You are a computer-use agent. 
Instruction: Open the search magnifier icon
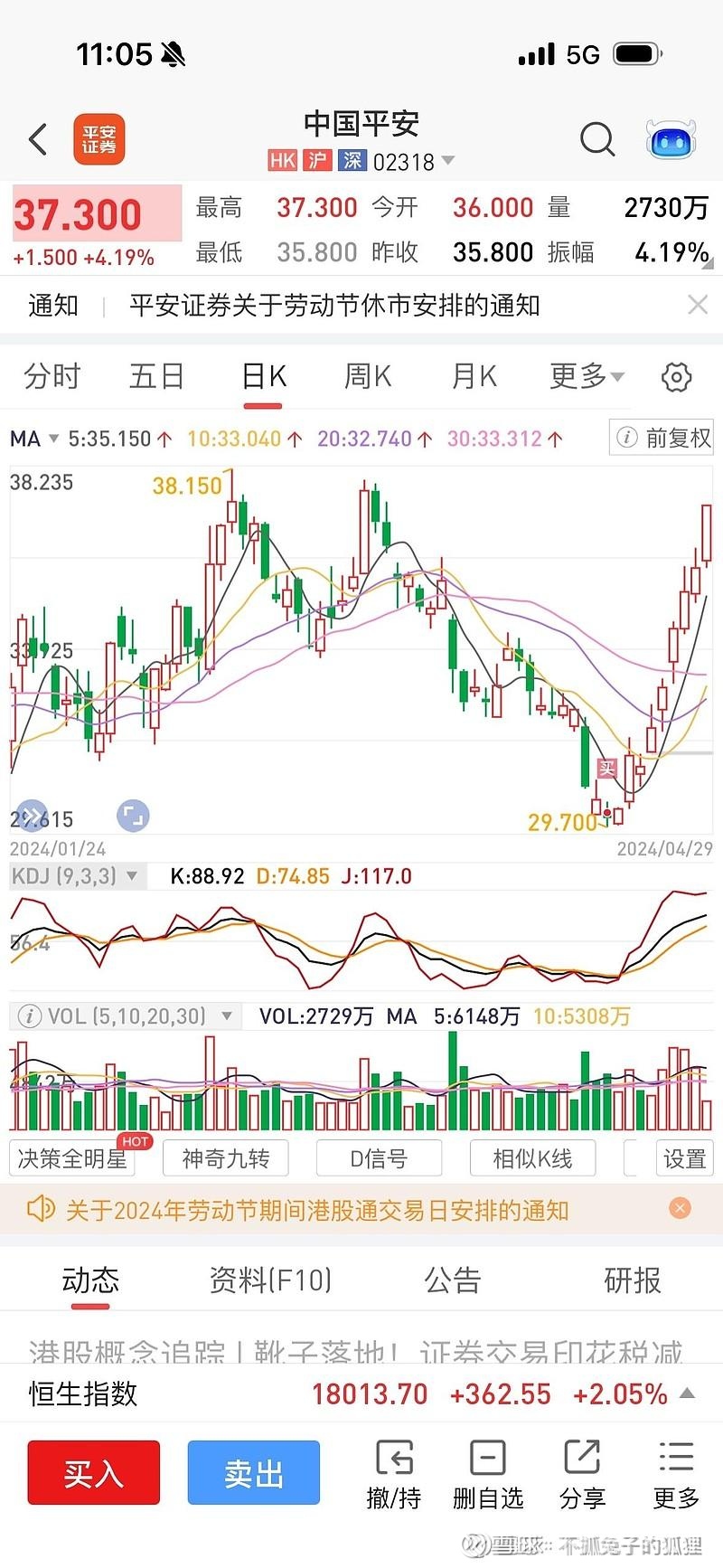[597, 139]
